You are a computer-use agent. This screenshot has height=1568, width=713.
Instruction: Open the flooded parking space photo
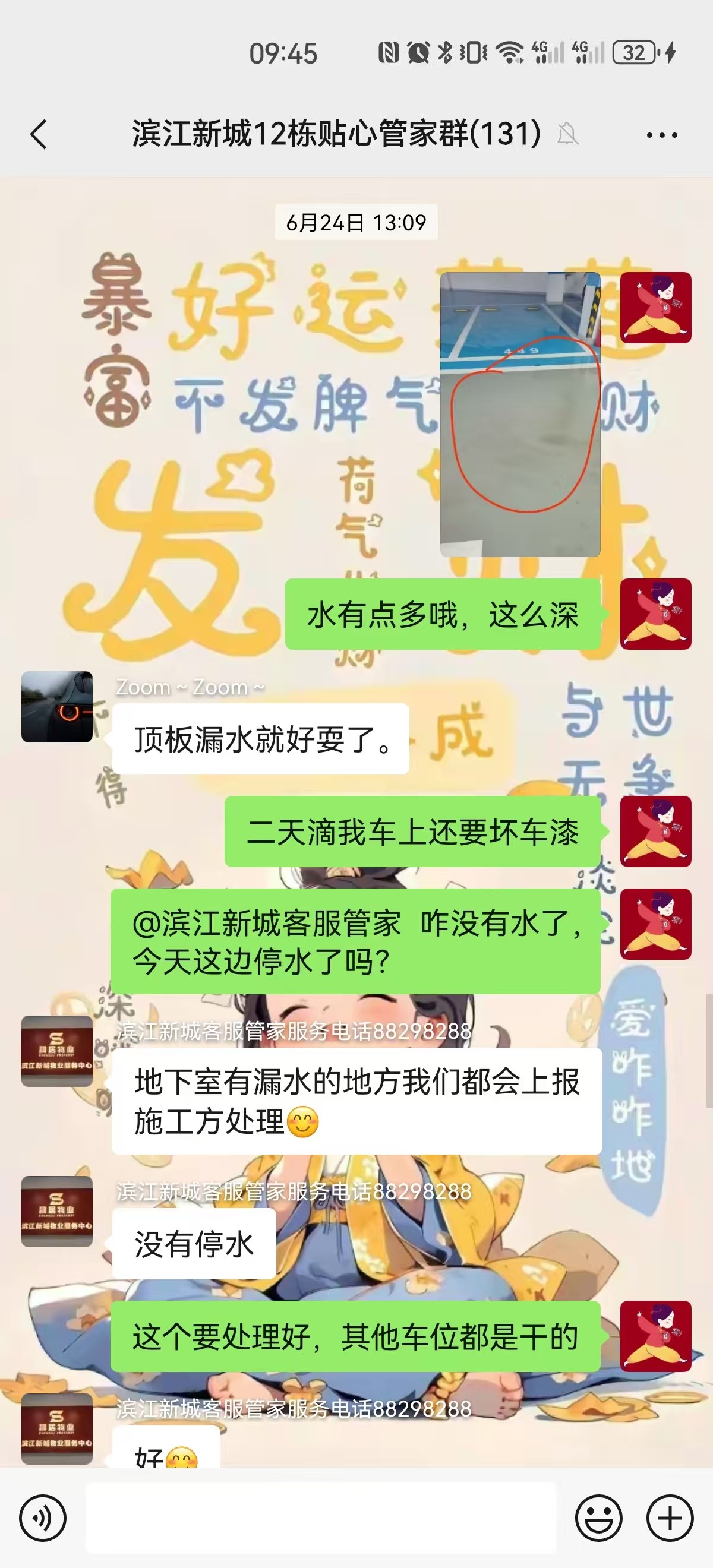[520, 414]
